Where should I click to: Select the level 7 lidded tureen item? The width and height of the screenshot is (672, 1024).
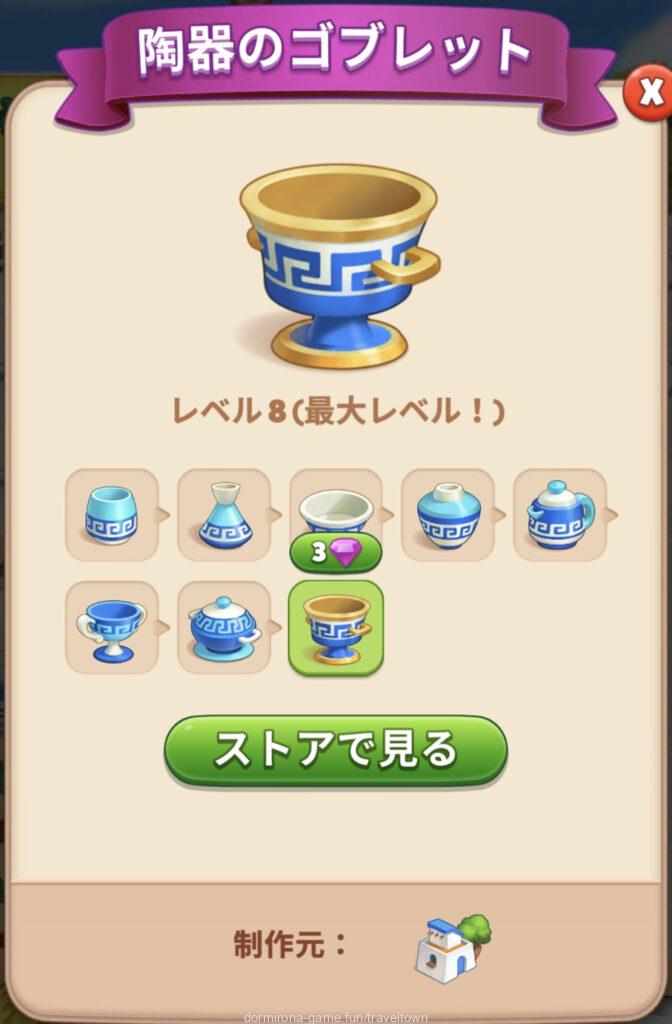pos(224,626)
